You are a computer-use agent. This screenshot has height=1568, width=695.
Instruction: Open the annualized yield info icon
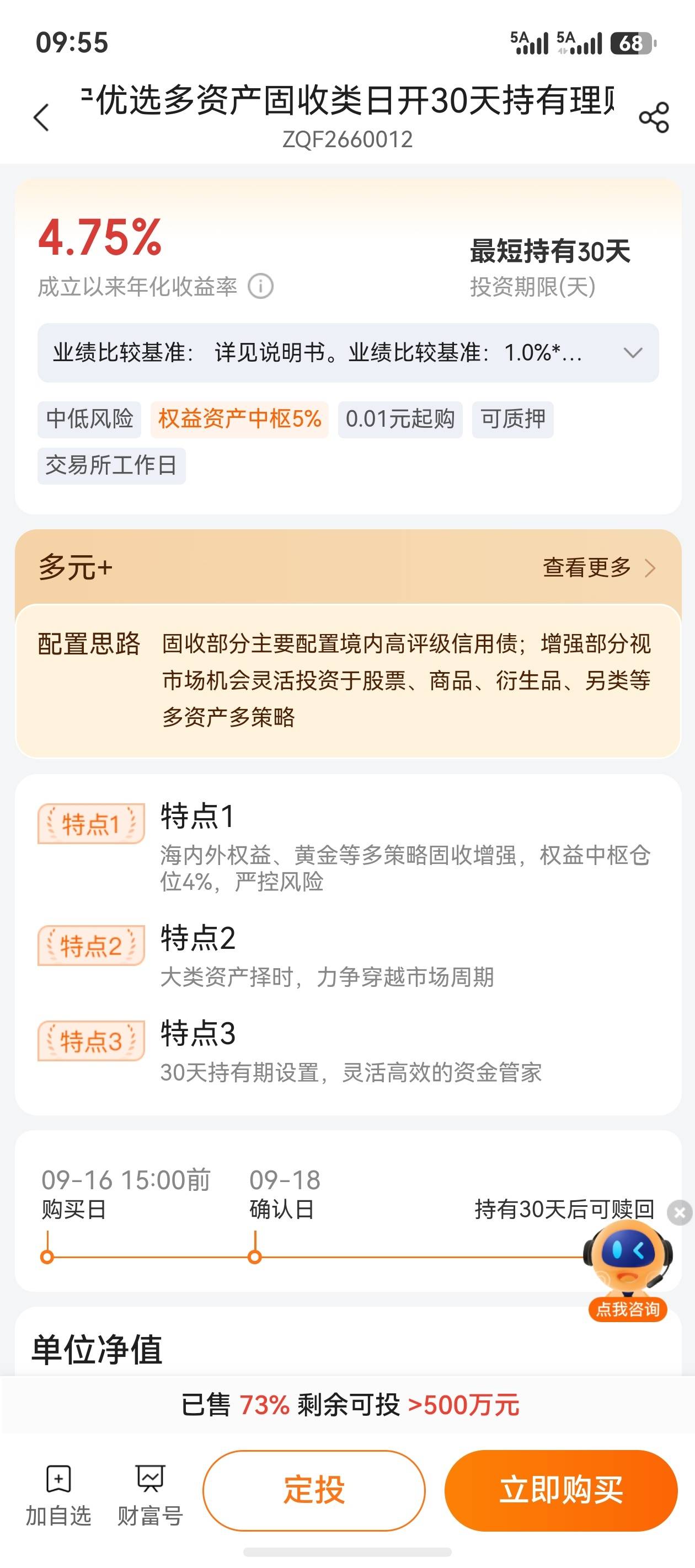(260, 286)
